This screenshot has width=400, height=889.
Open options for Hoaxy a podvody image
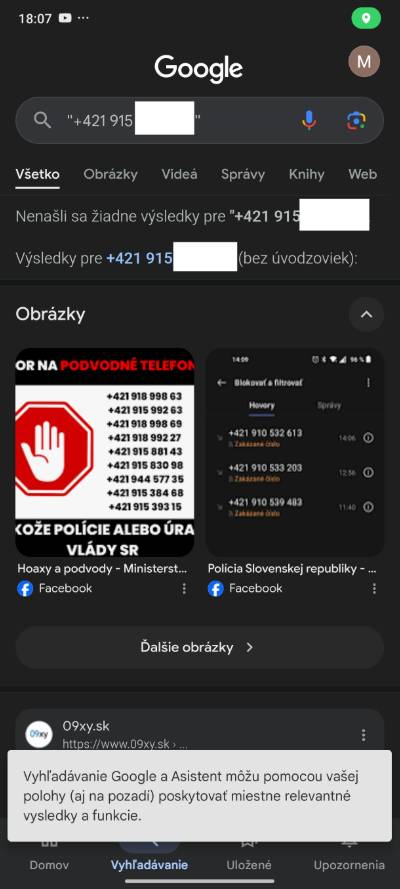184,589
